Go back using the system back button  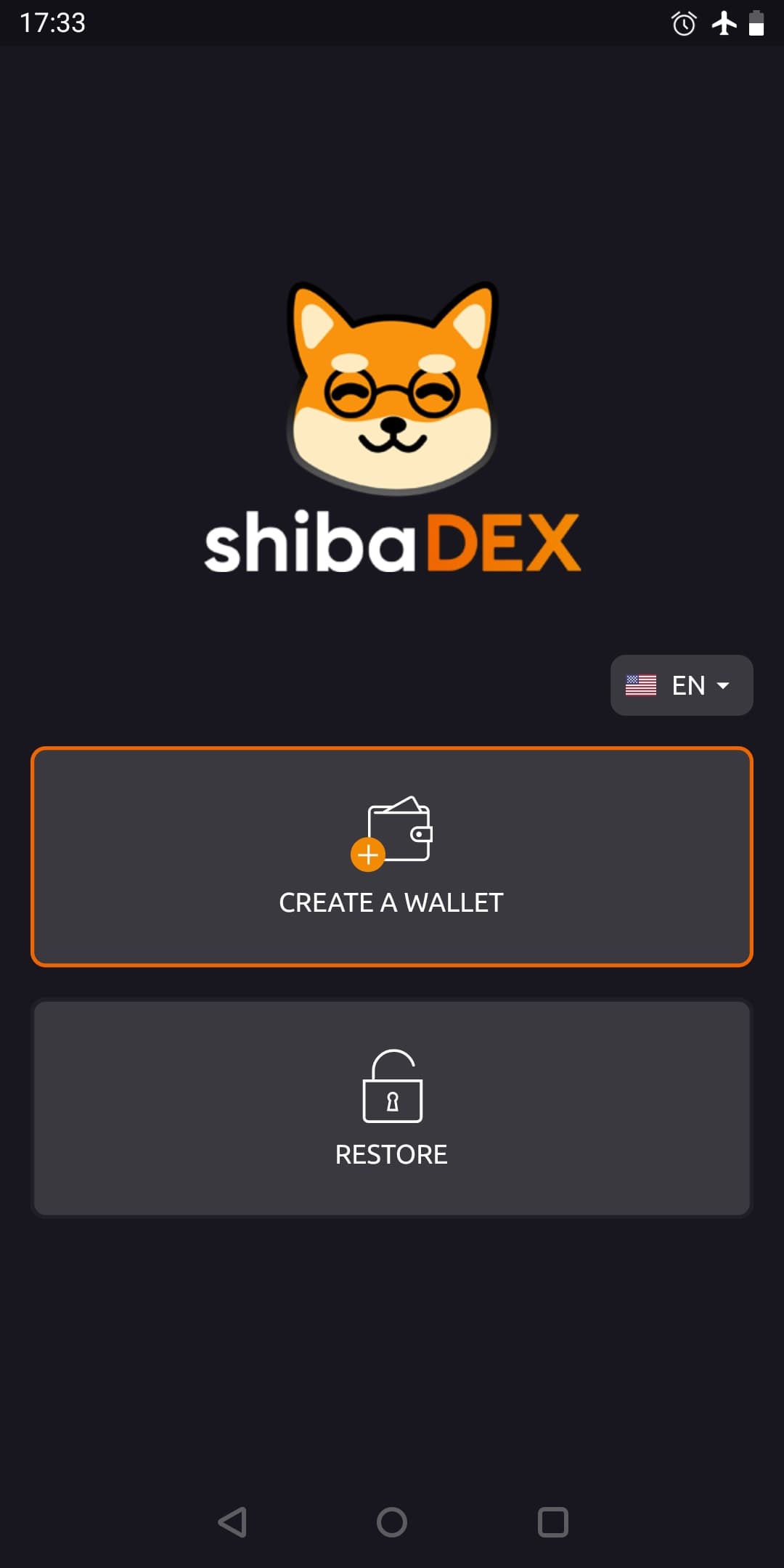tap(232, 1522)
